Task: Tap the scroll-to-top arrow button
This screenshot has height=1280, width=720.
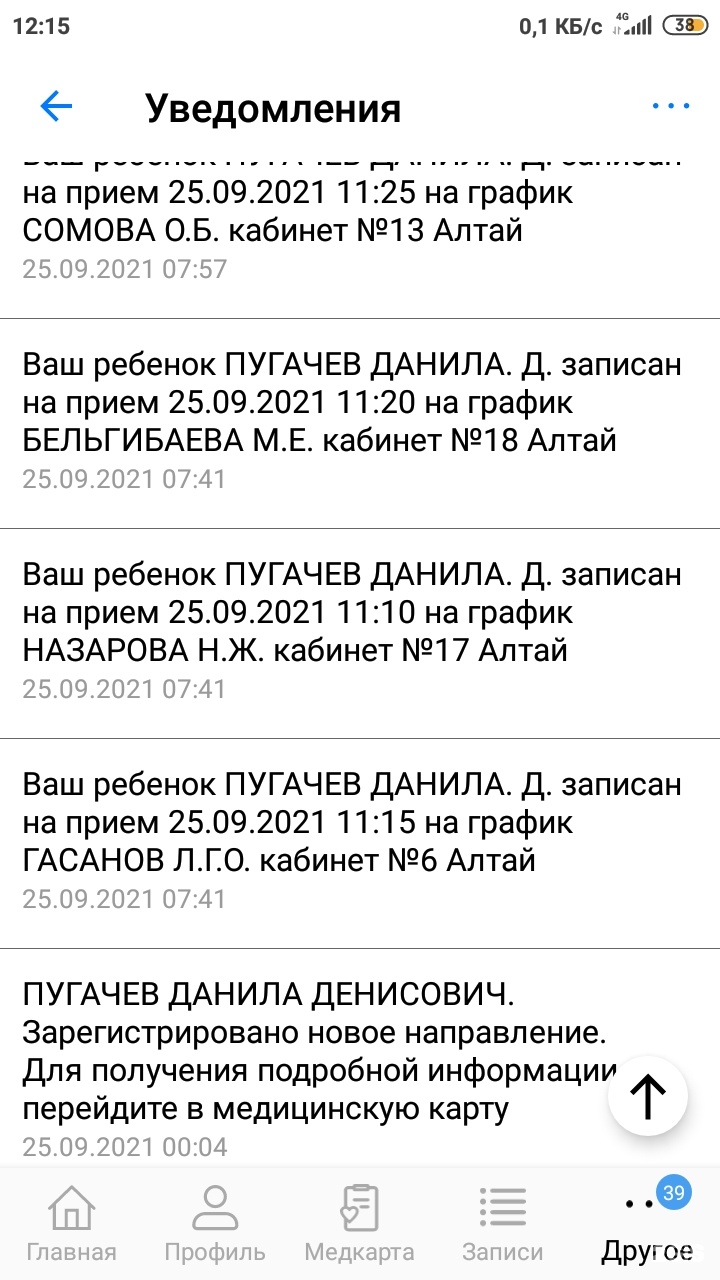Action: [647, 1096]
